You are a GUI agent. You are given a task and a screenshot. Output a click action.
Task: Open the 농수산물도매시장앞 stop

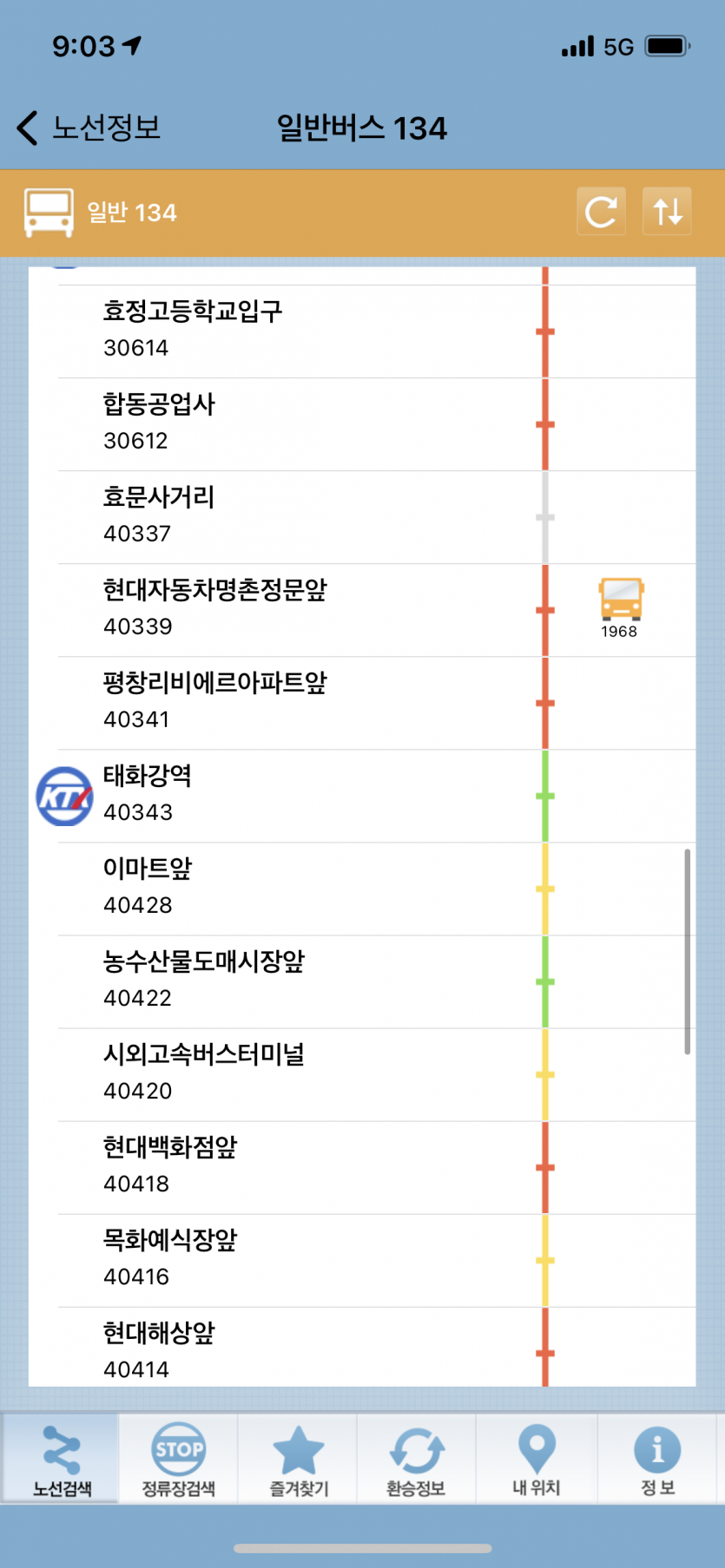tap(362, 981)
